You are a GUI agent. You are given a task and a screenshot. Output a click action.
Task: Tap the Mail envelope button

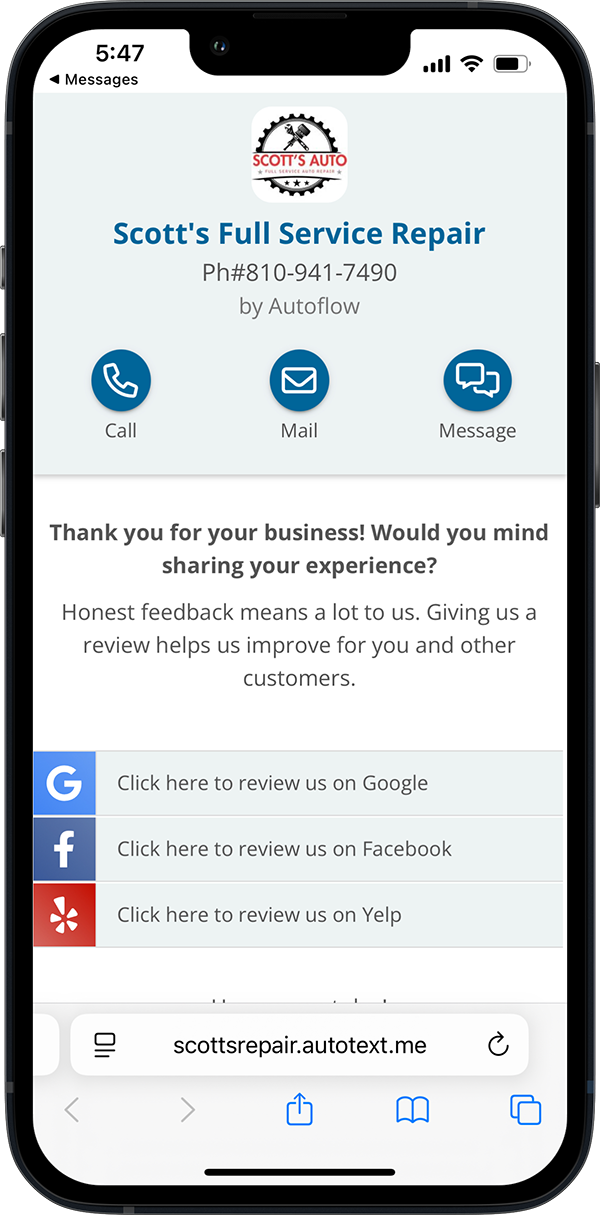(299, 381)
